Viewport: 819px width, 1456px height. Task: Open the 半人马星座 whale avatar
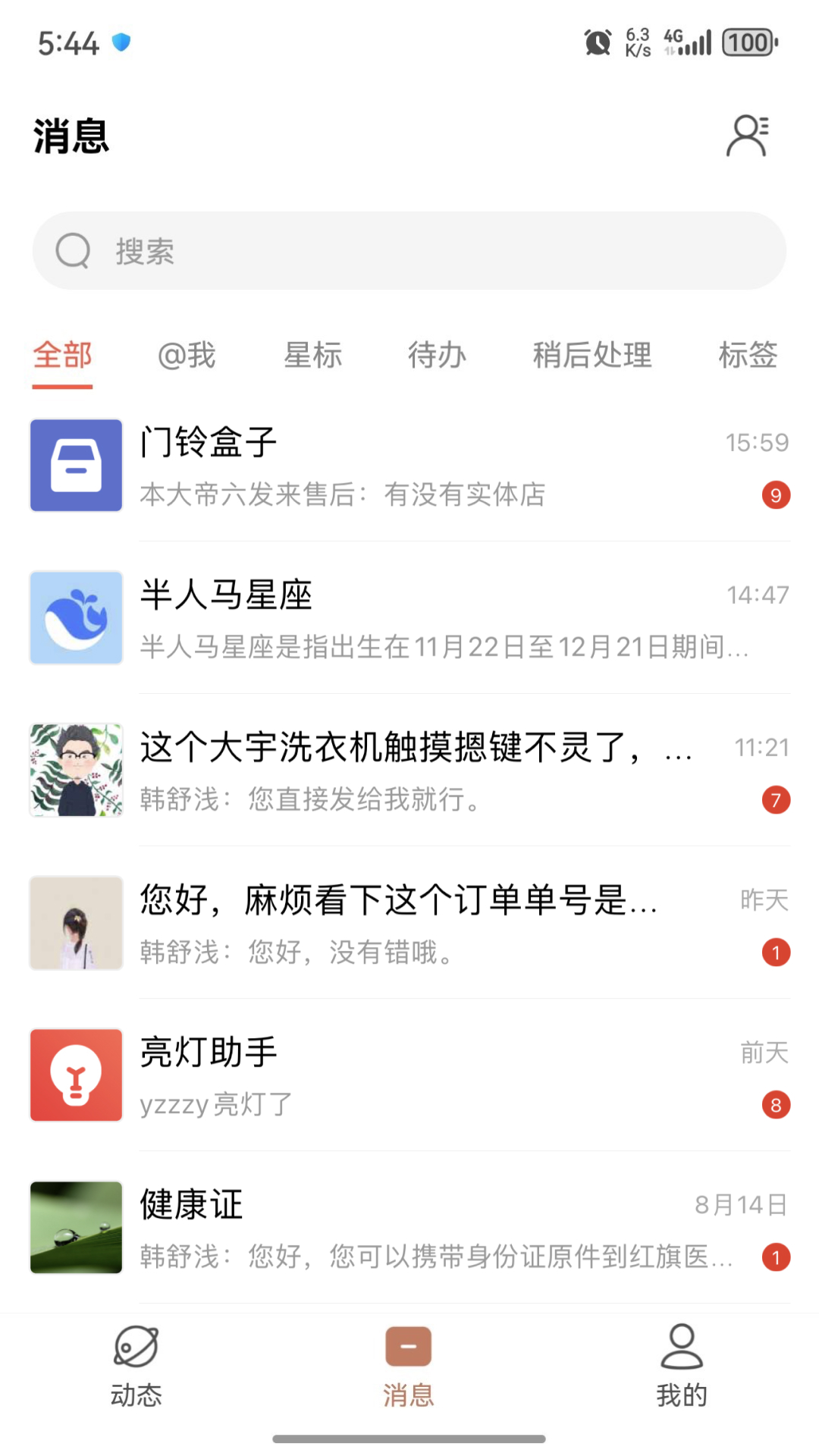coord(76,617)
